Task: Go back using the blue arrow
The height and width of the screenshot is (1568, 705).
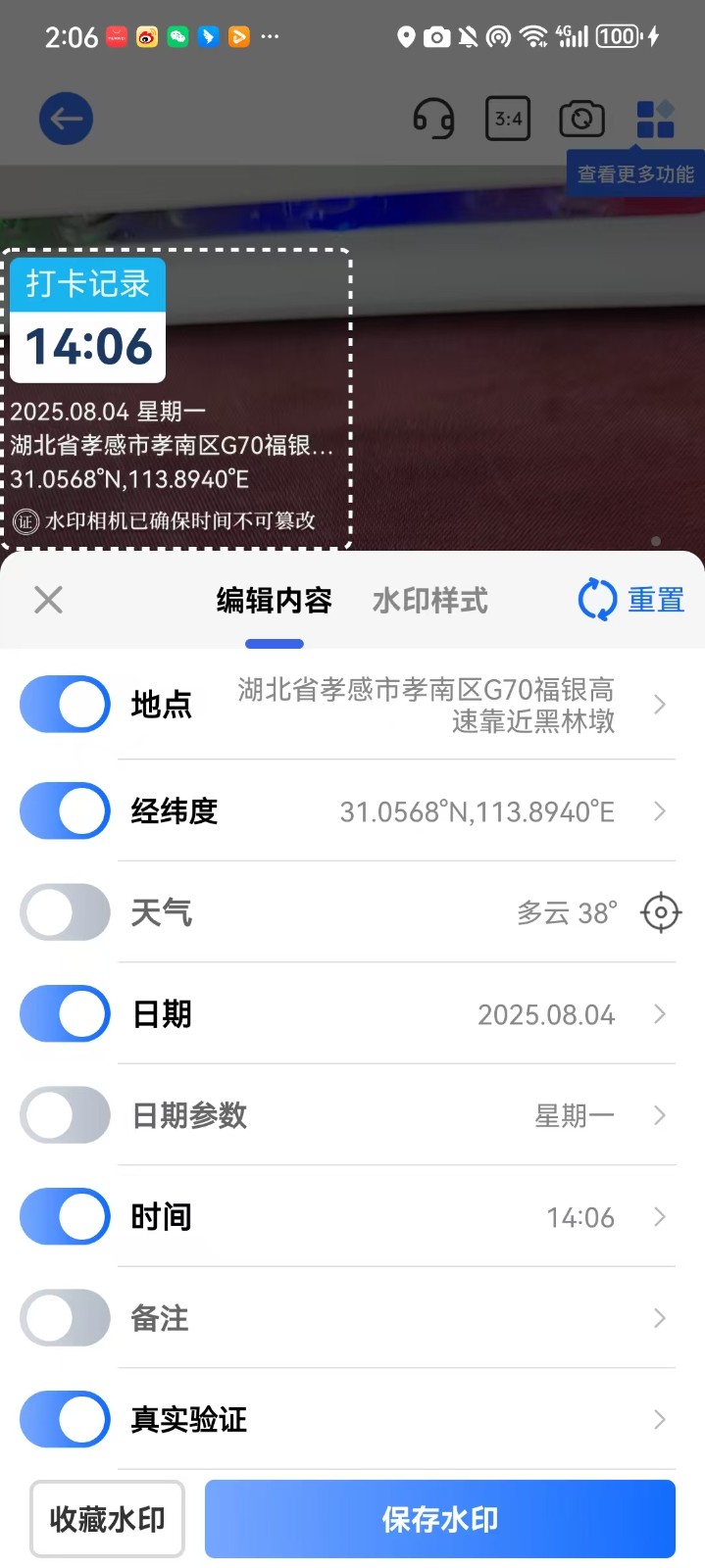Action: [x=66, y=119]
